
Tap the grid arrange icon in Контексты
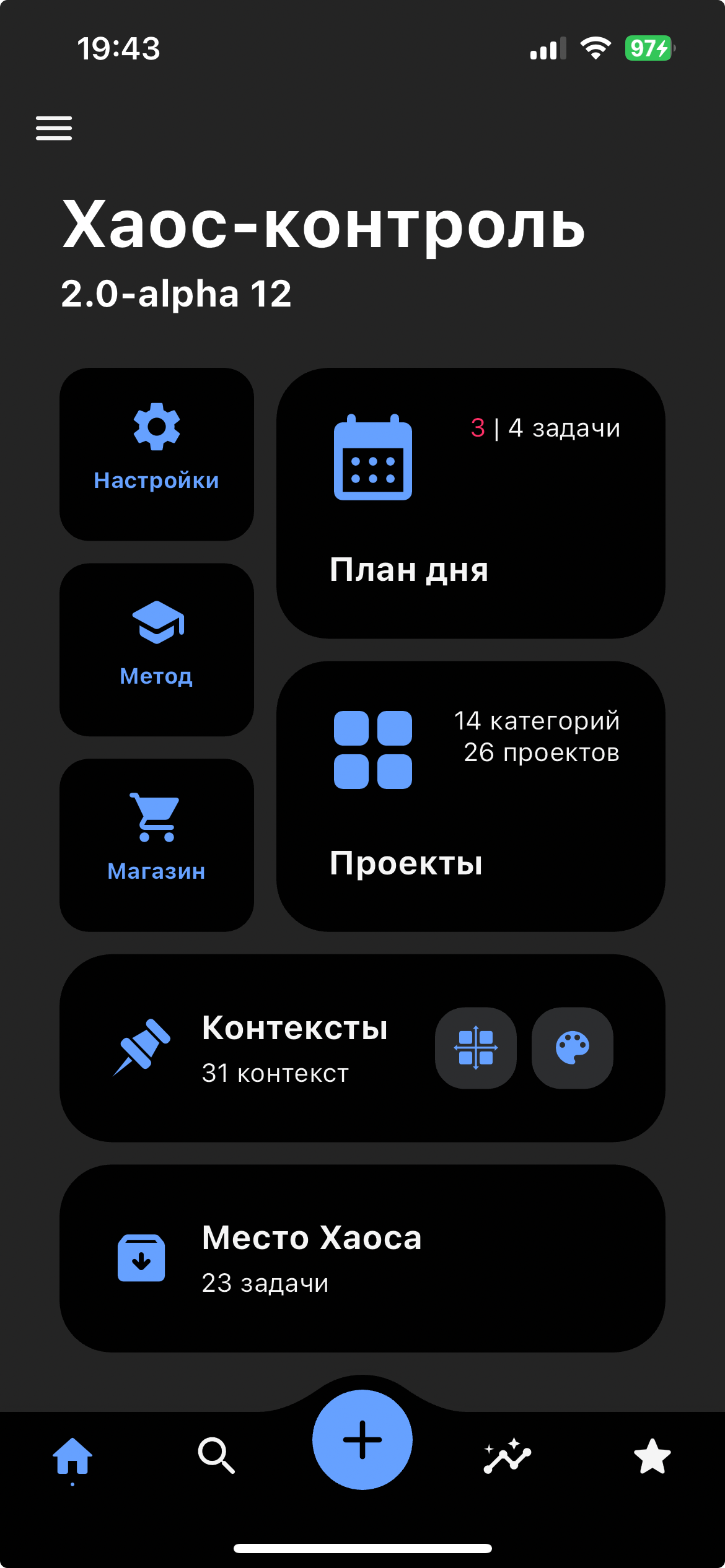point(476,1048)
